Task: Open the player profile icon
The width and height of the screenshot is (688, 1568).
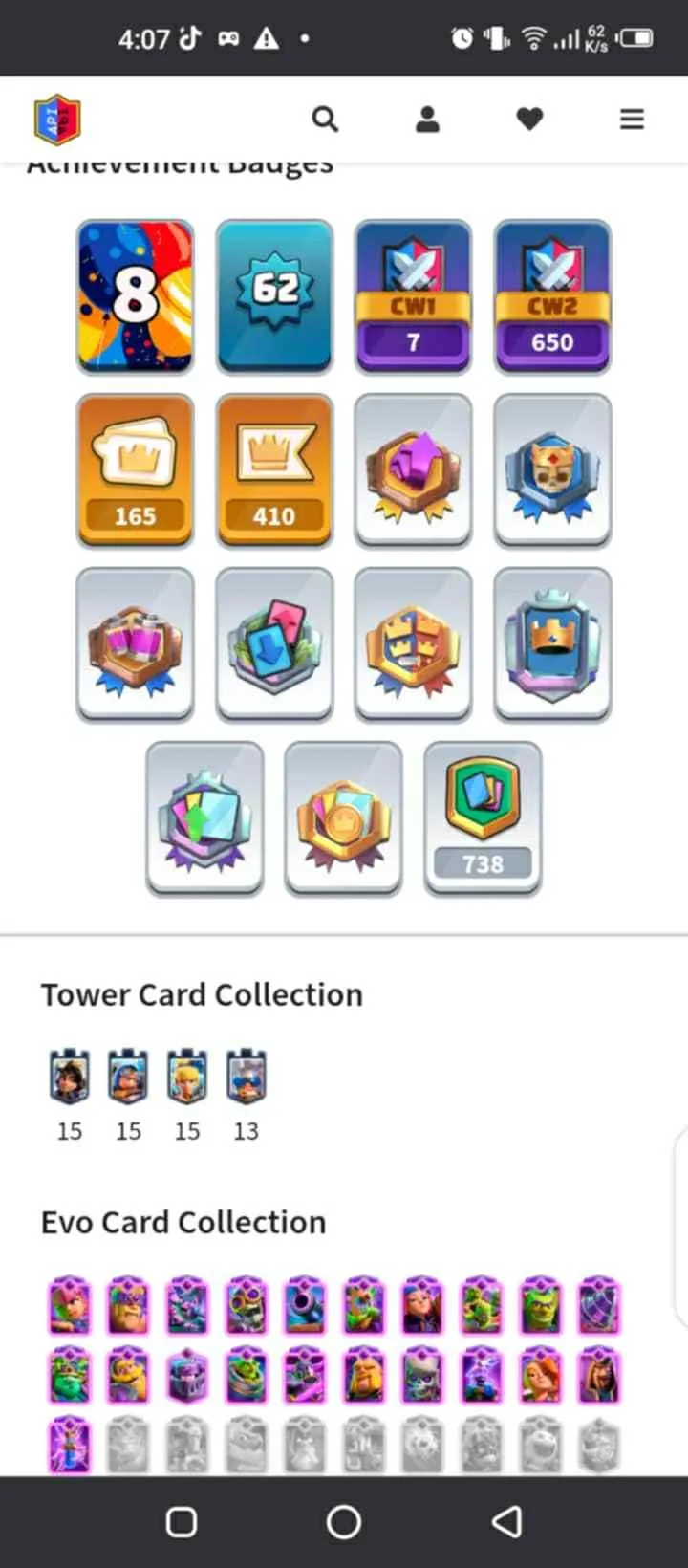Action: (427, 119)
